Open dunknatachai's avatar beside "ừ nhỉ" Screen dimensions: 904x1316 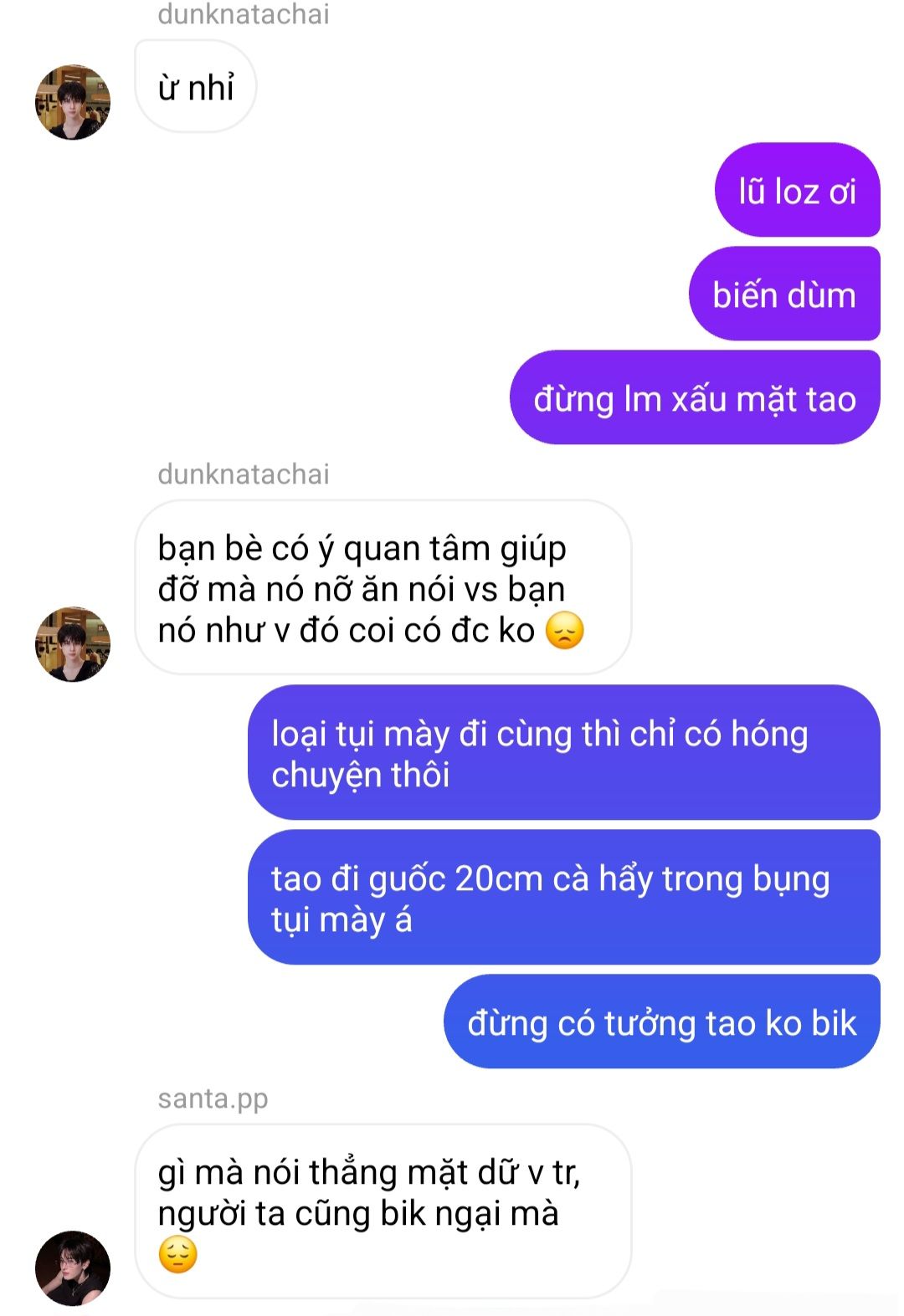pyautogui.click(x=73, y=102)
